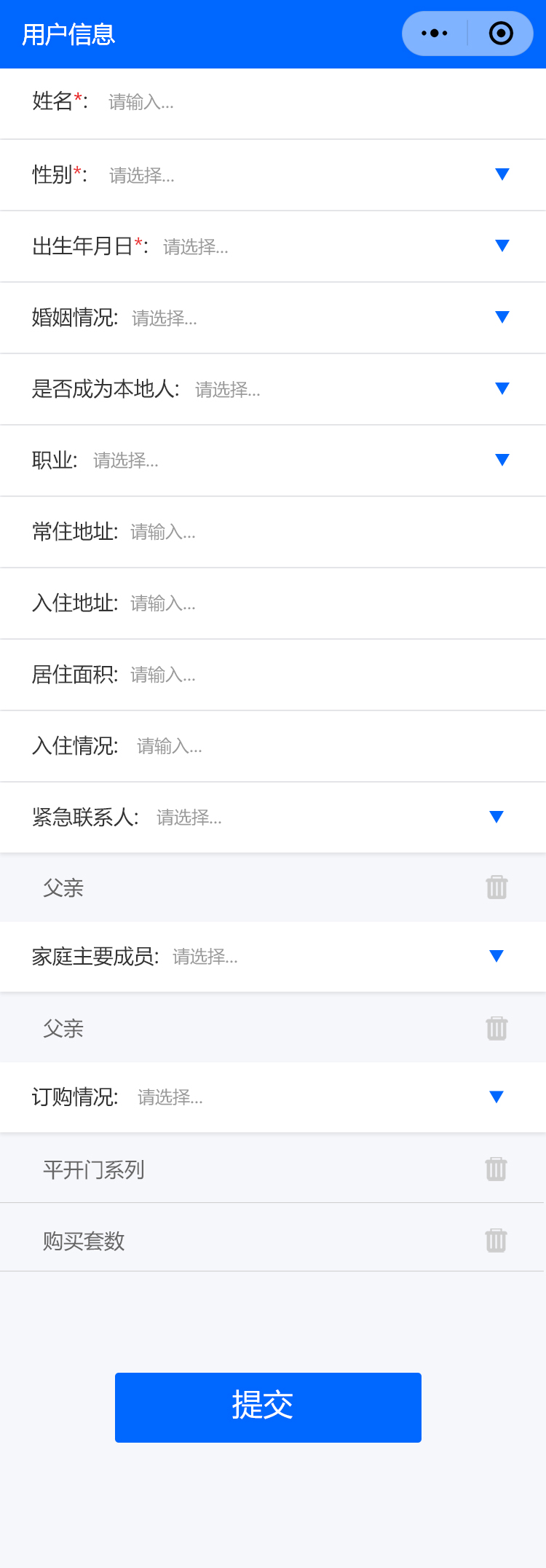This screenshot has width=546, height=1568.
Task: Choose an option in 职业 dropdown
Action: pyautogui.click(x=502, y=460)
